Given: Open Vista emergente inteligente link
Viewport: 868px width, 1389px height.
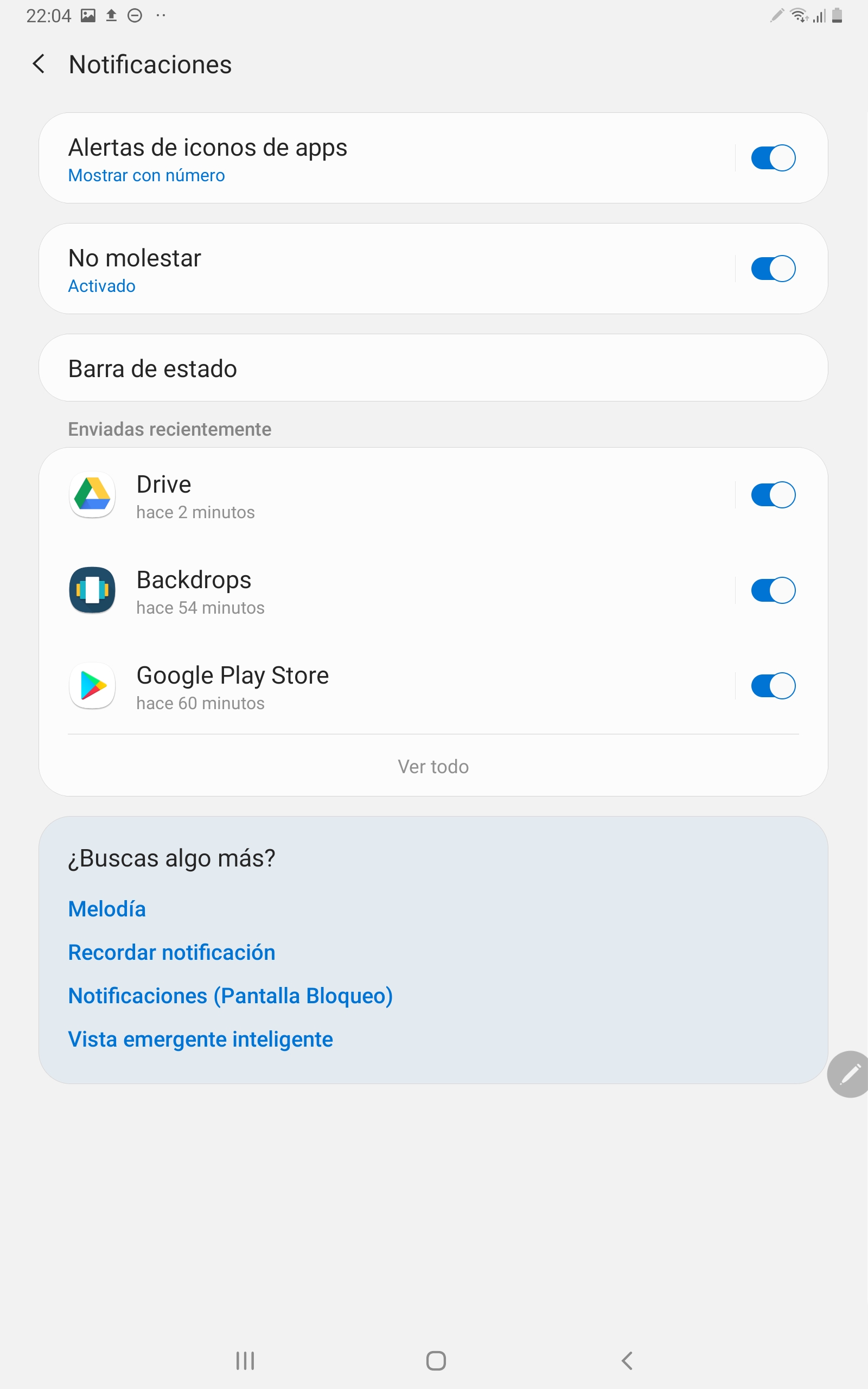Looking at the screenshot, I should [200, 1040].
